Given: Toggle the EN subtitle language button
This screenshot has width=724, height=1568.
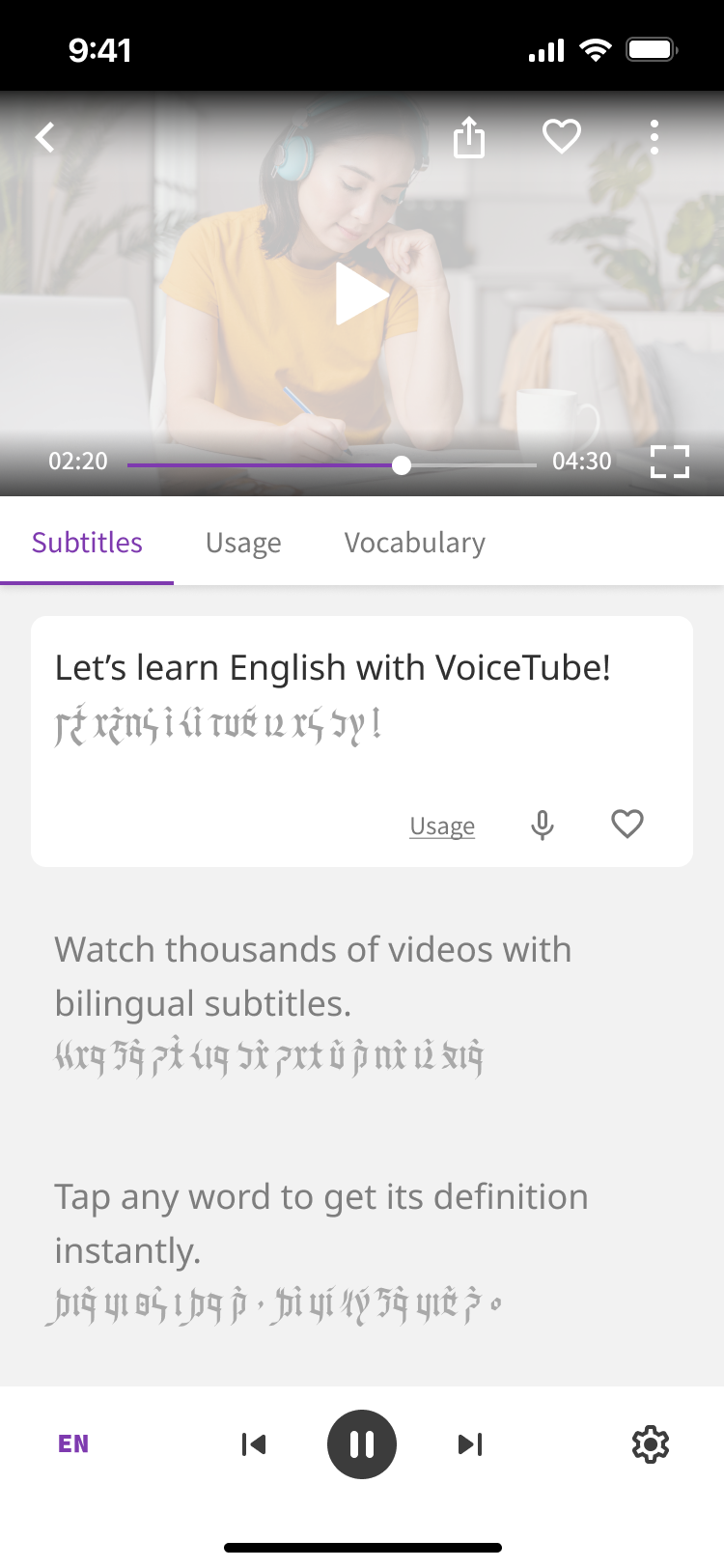Looking at the screenshot, I should pos(73,1444).
